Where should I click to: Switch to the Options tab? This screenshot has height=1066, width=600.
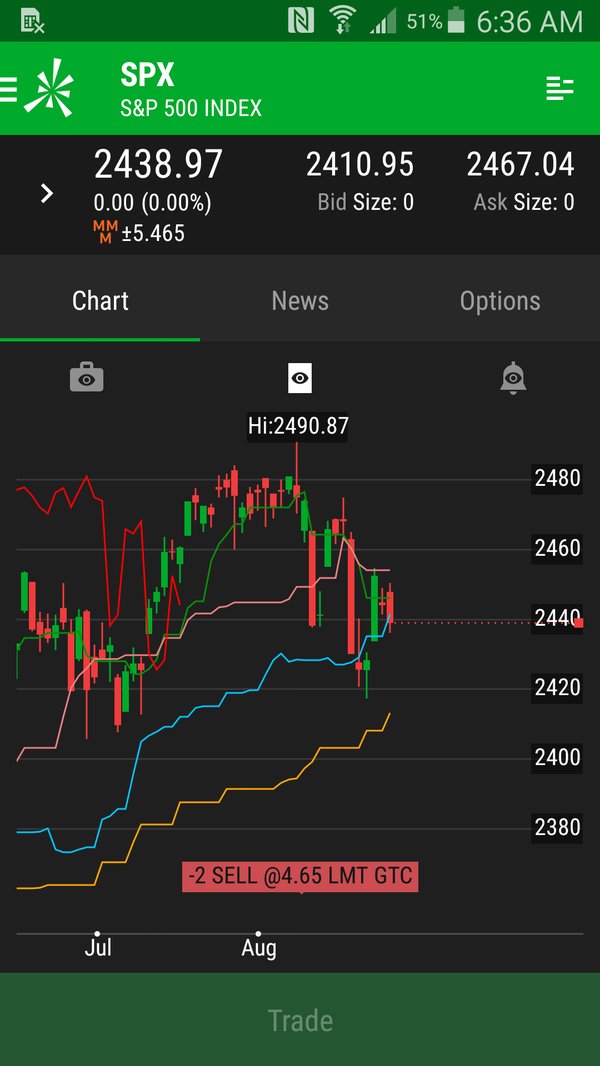[500, 301]
